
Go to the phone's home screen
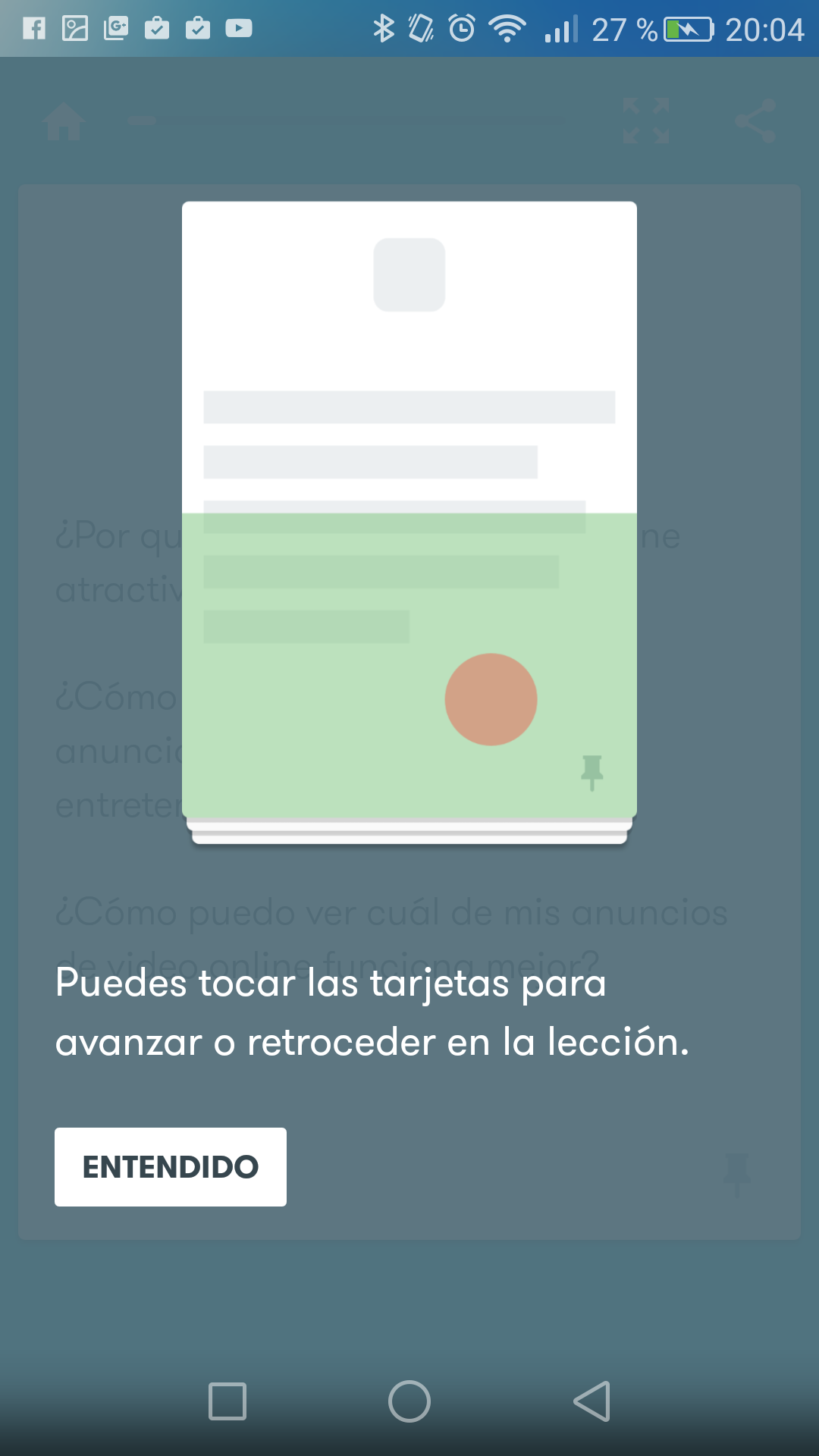(409, 1401)
